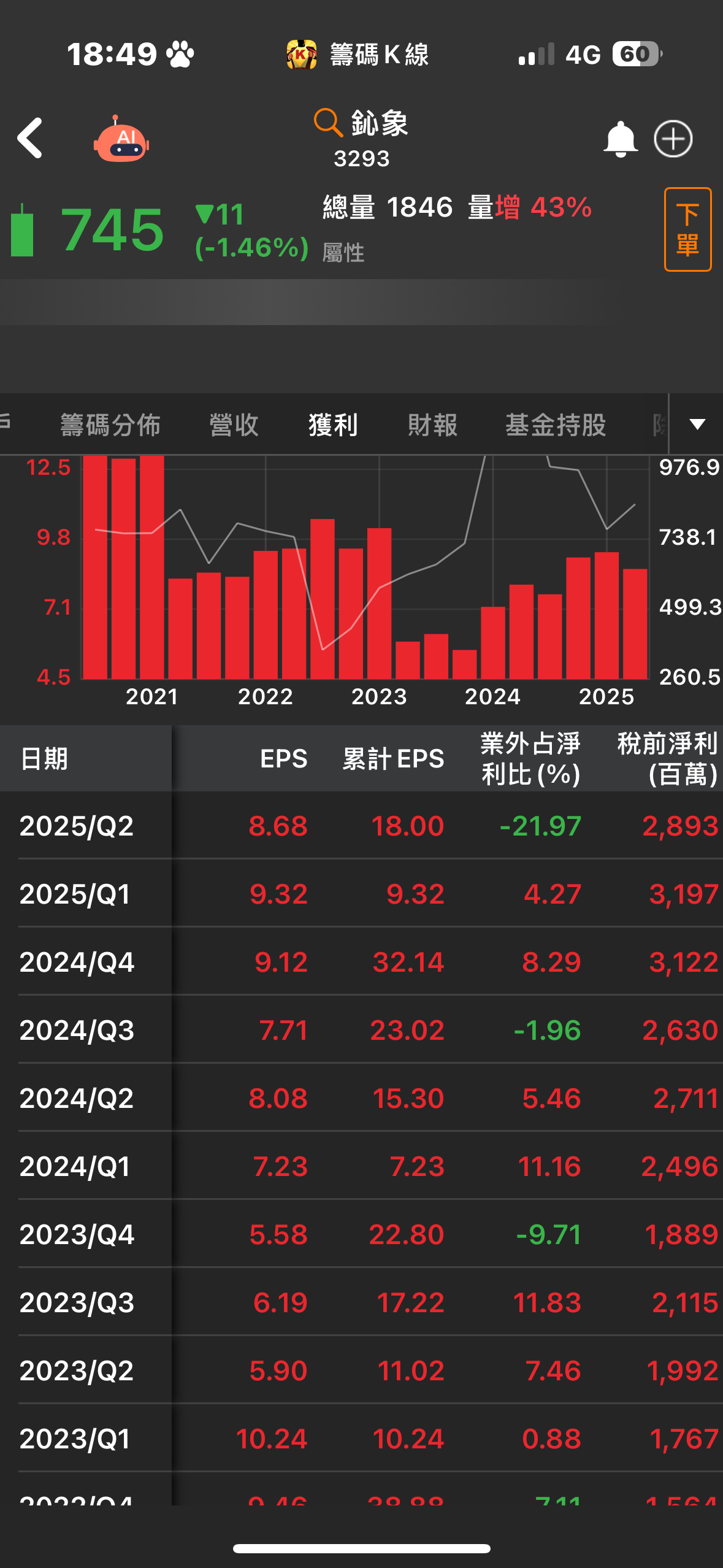This screenshot has width=723, height=1568.
Task: Tap the 下單 order button
Action: click(x=687, y=229)
